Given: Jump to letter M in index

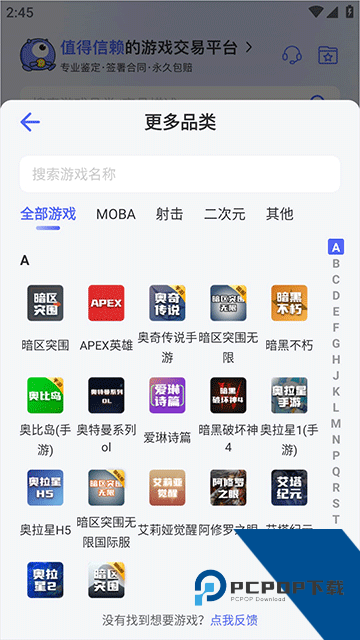Looking at the screenshot, I should (336, 423).
